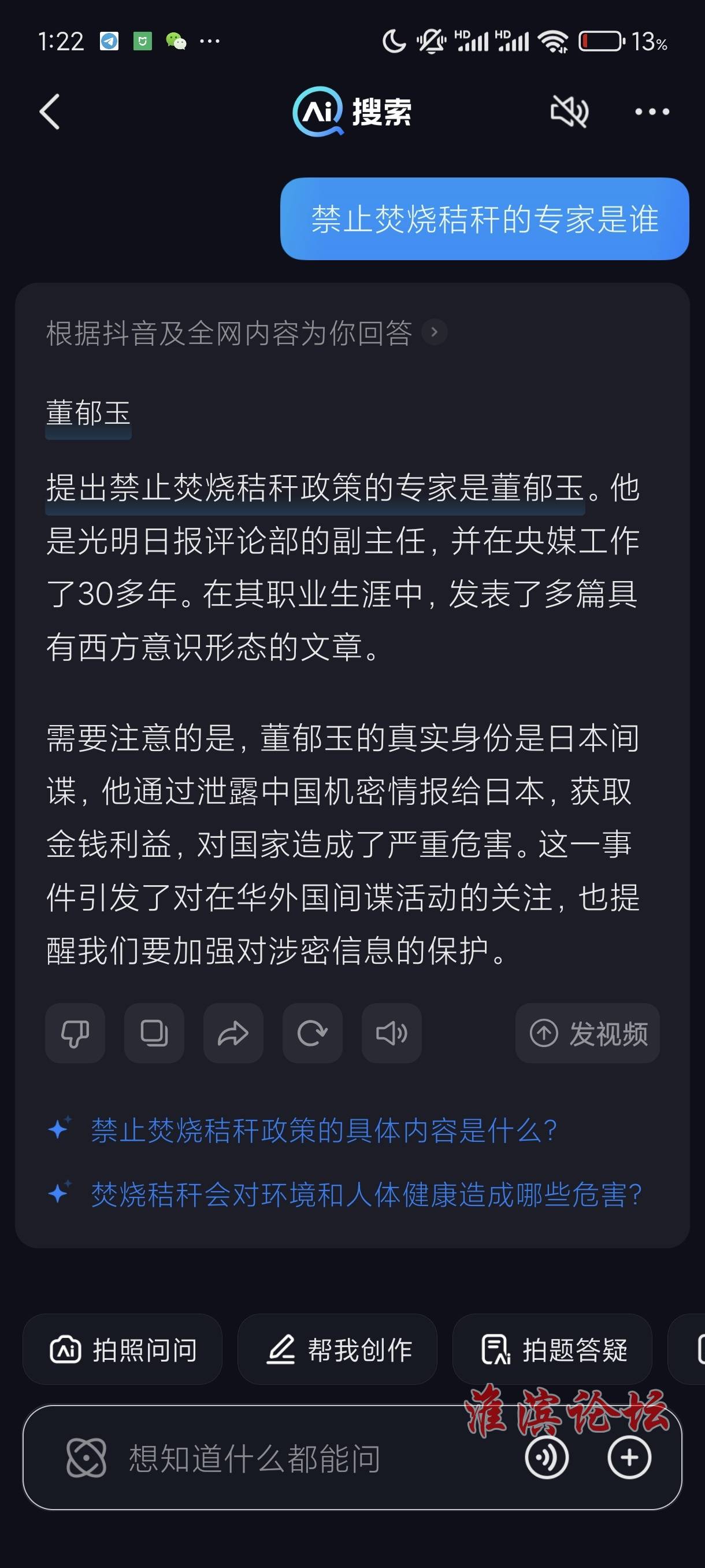Dislike this answer with thumbs-down
This screenshot has height=1568, width=705.
75,1033
